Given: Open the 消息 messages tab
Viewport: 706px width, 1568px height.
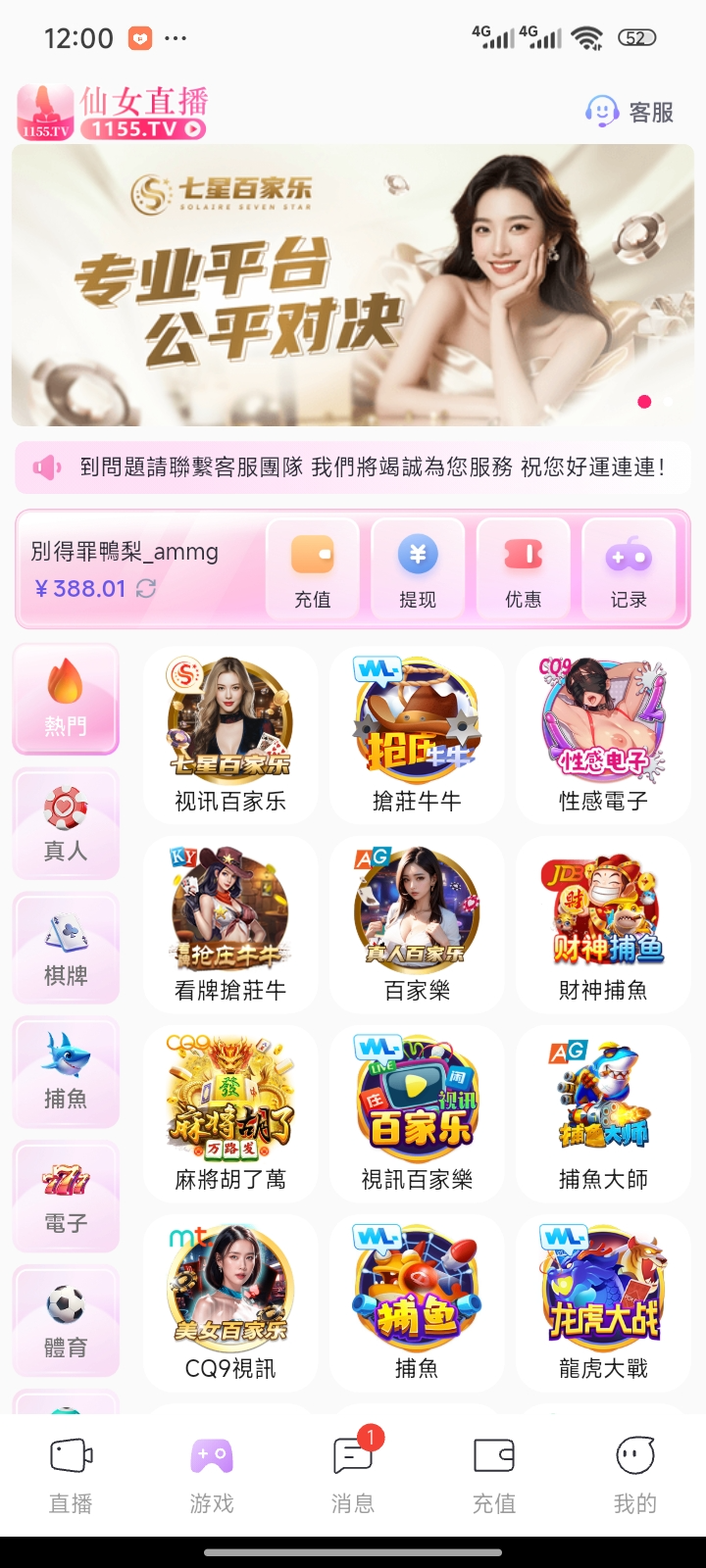Looking at the screenshot, I should [x=353, y=1475].
